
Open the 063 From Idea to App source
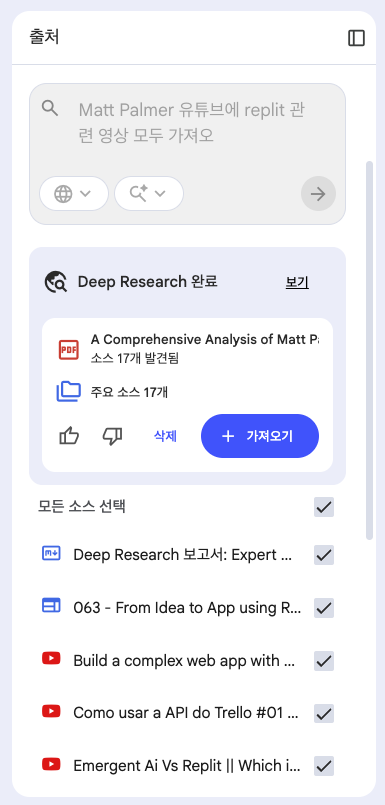[x=187, y=608]
